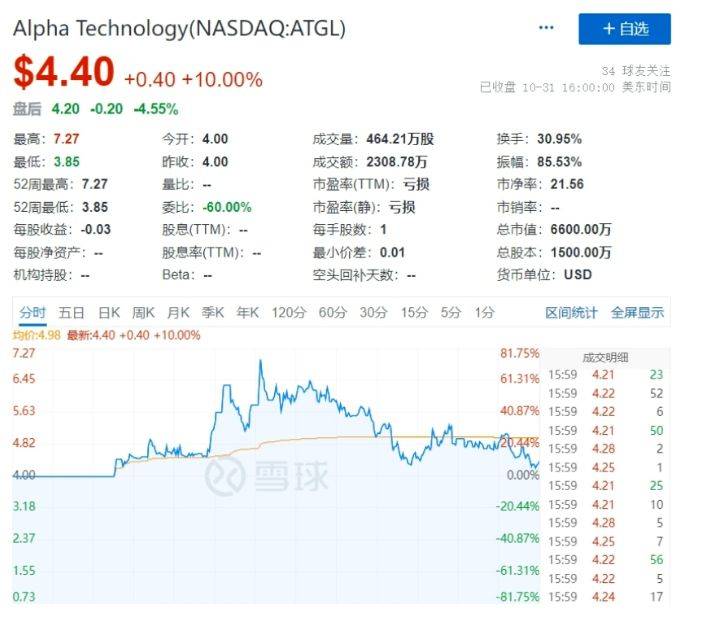Screen dimensions: 724x621
Task: Switch to the 30分 interval
Action: [x=373, y=312]
